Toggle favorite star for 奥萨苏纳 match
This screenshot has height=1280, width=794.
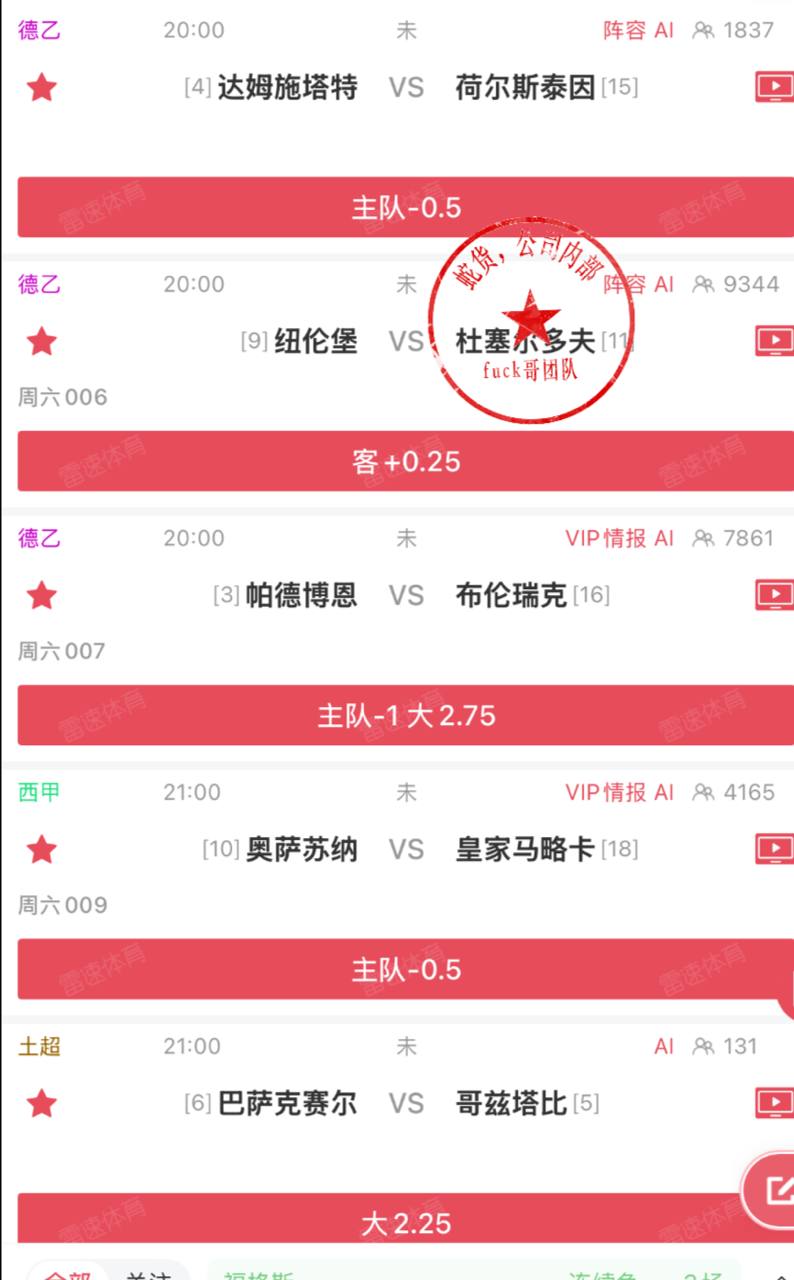(x=41, y=850)
